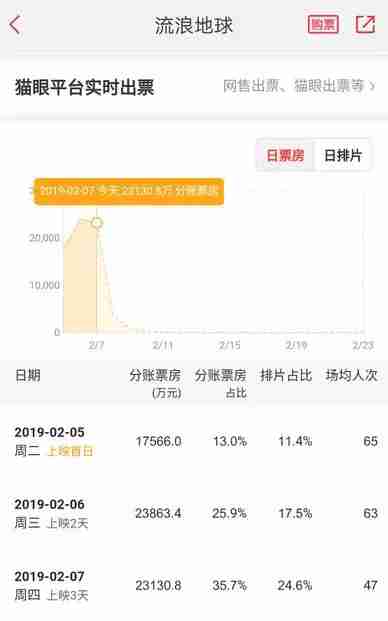Tap the red ticket-purchase button
This screenshot has height=621, width=388.
click(323, 25)
